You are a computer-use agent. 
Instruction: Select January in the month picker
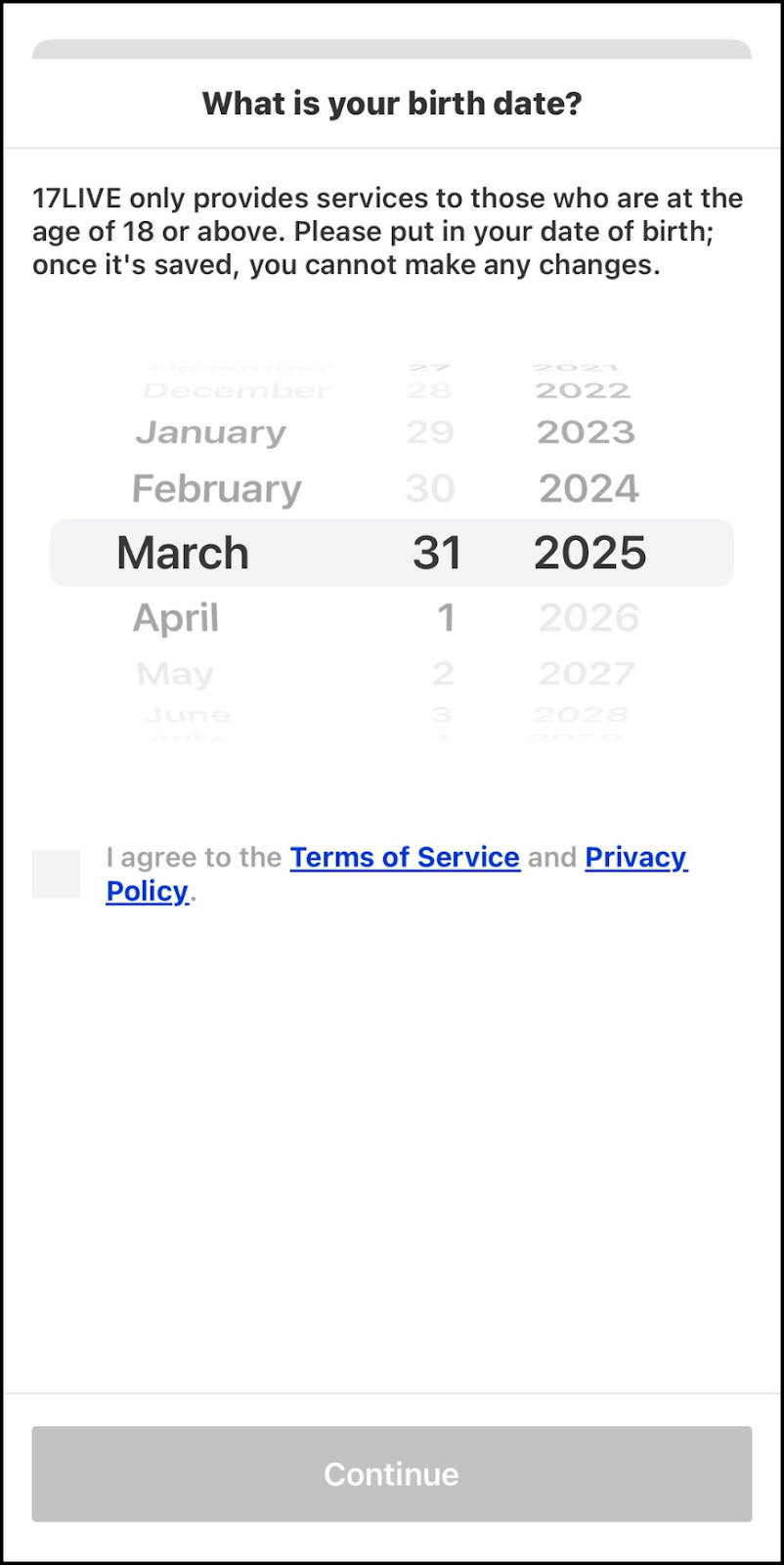[210, 432]
